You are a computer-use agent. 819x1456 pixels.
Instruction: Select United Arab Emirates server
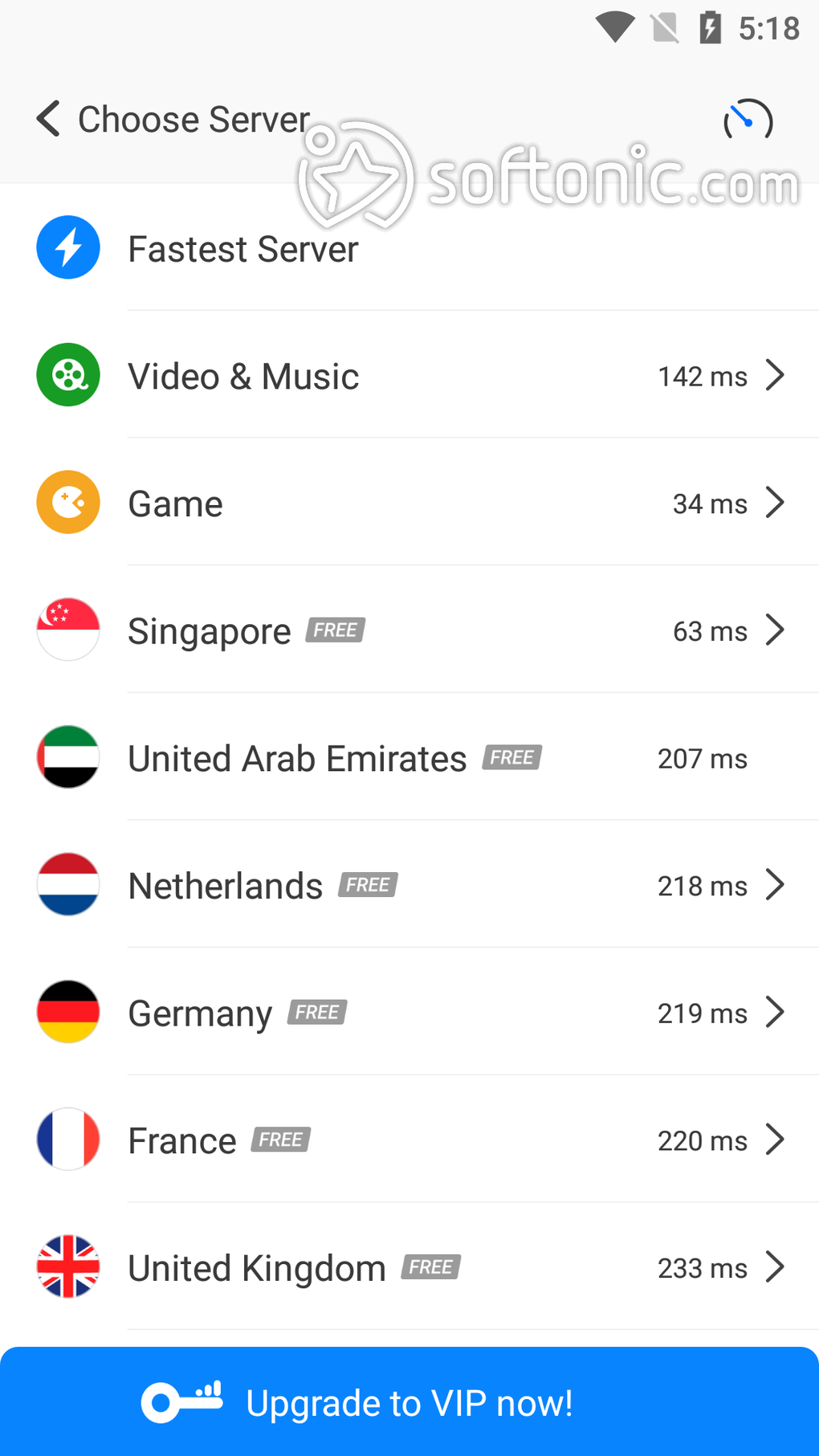409,757
